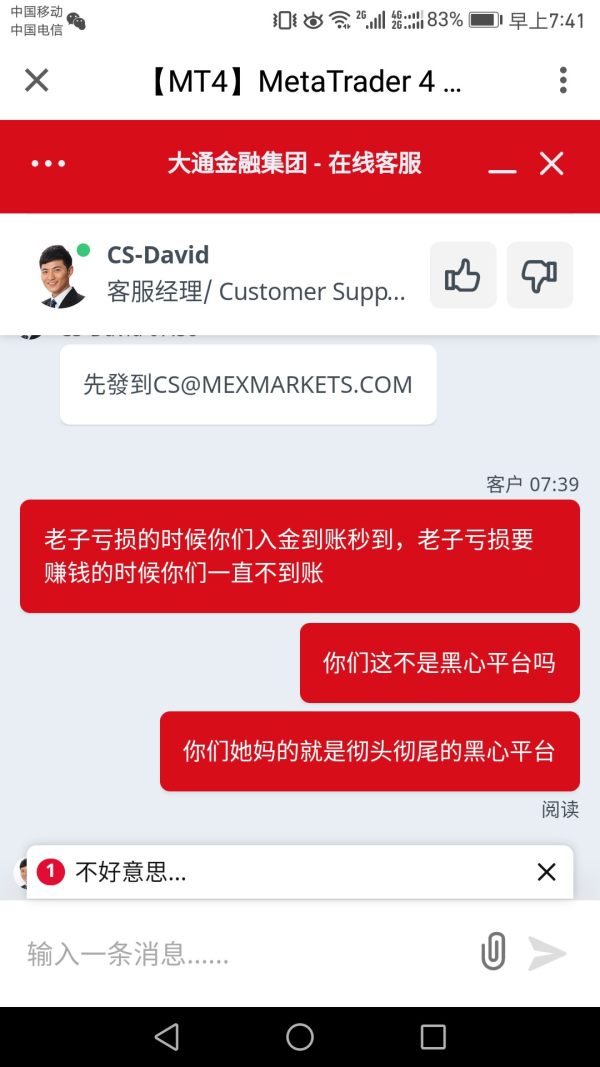Close the 大通金融集团 chat window
The width and height of the screenshot is (600, 1067).
coord(552,164)
